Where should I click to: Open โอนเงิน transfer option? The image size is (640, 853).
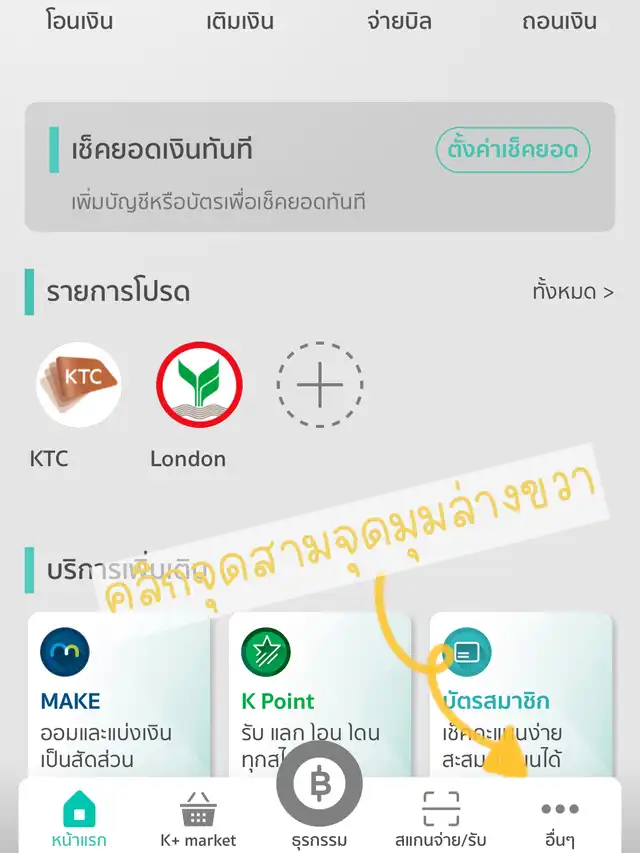click(79, 21)
